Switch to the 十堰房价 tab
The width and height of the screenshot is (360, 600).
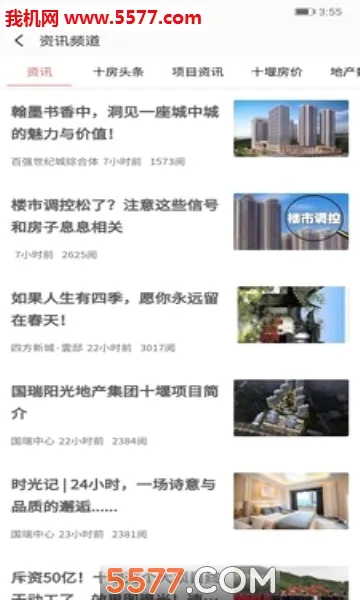[x=277, y=72]
